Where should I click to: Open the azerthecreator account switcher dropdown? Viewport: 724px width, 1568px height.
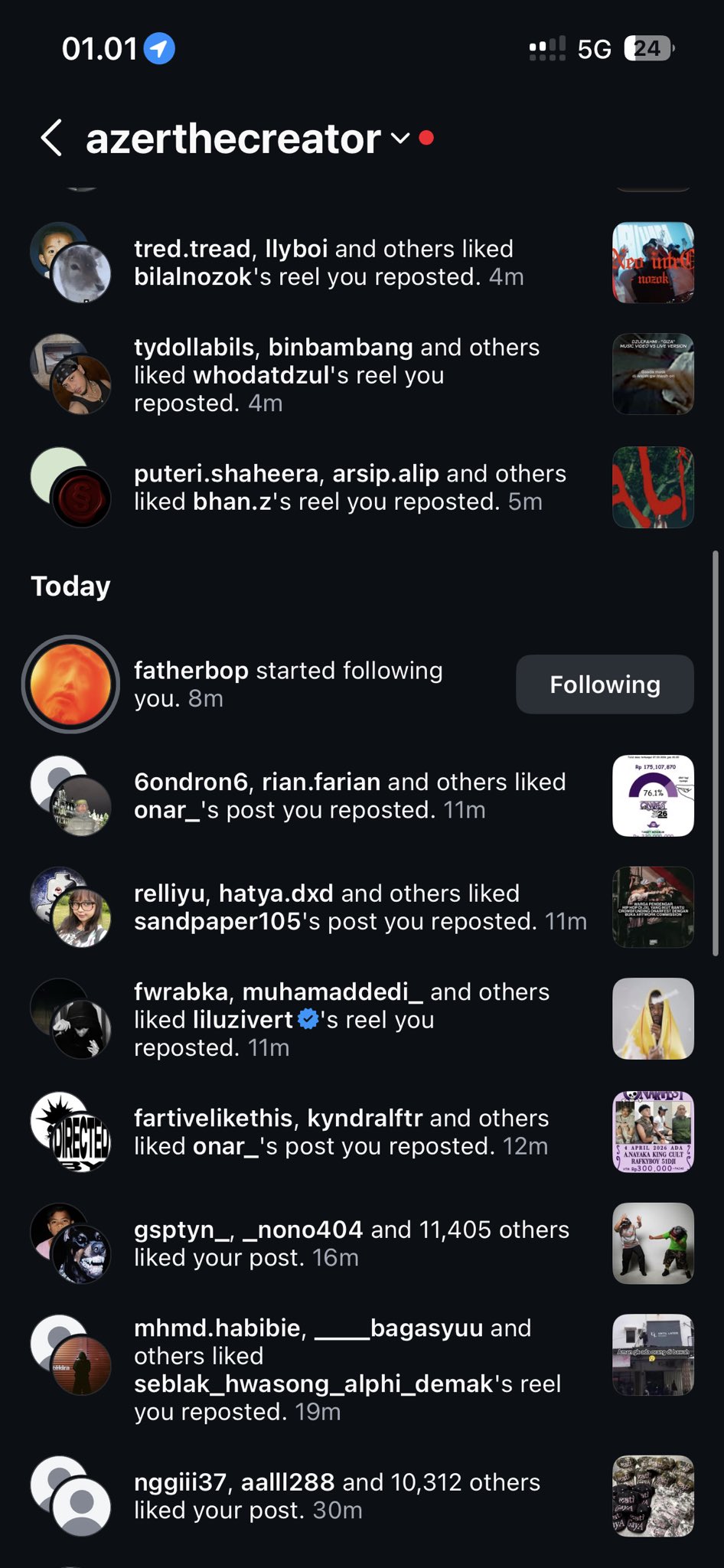click(400, 139)
